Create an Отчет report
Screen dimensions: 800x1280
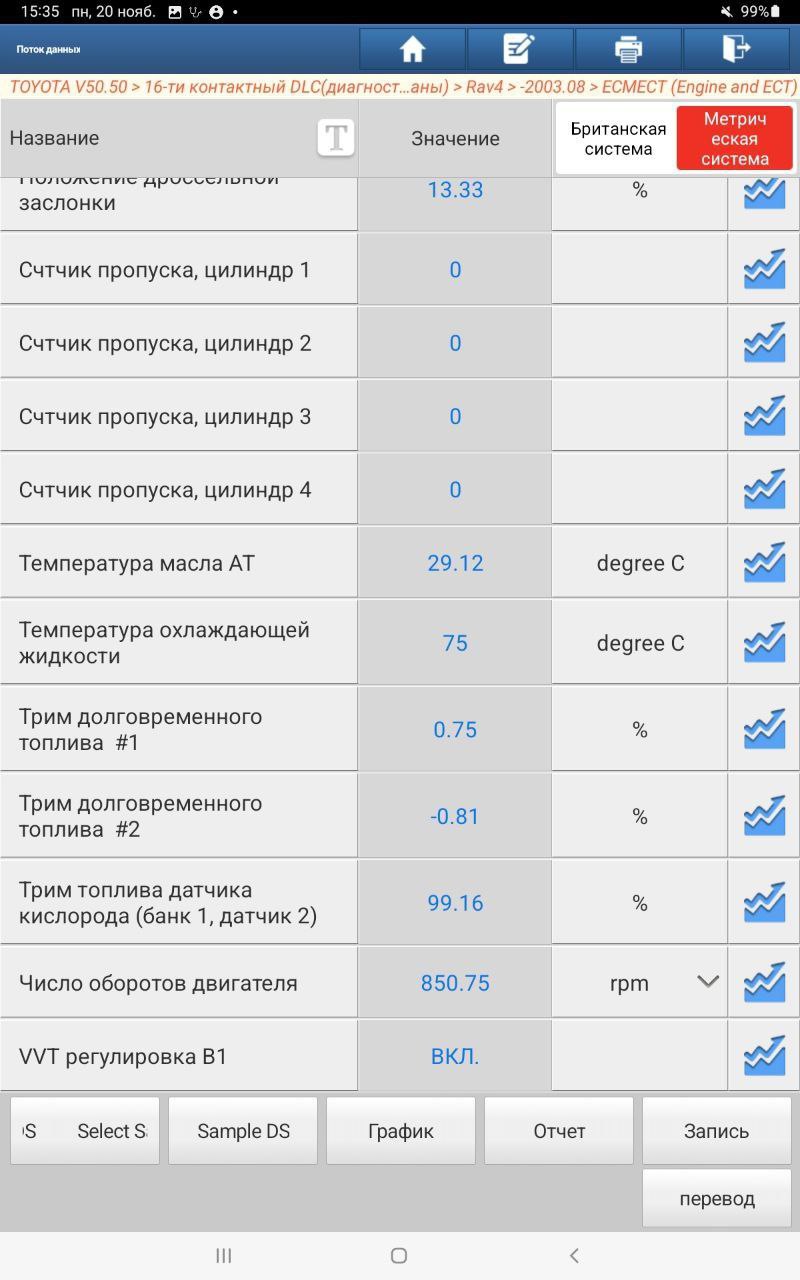pos(559,1131)
